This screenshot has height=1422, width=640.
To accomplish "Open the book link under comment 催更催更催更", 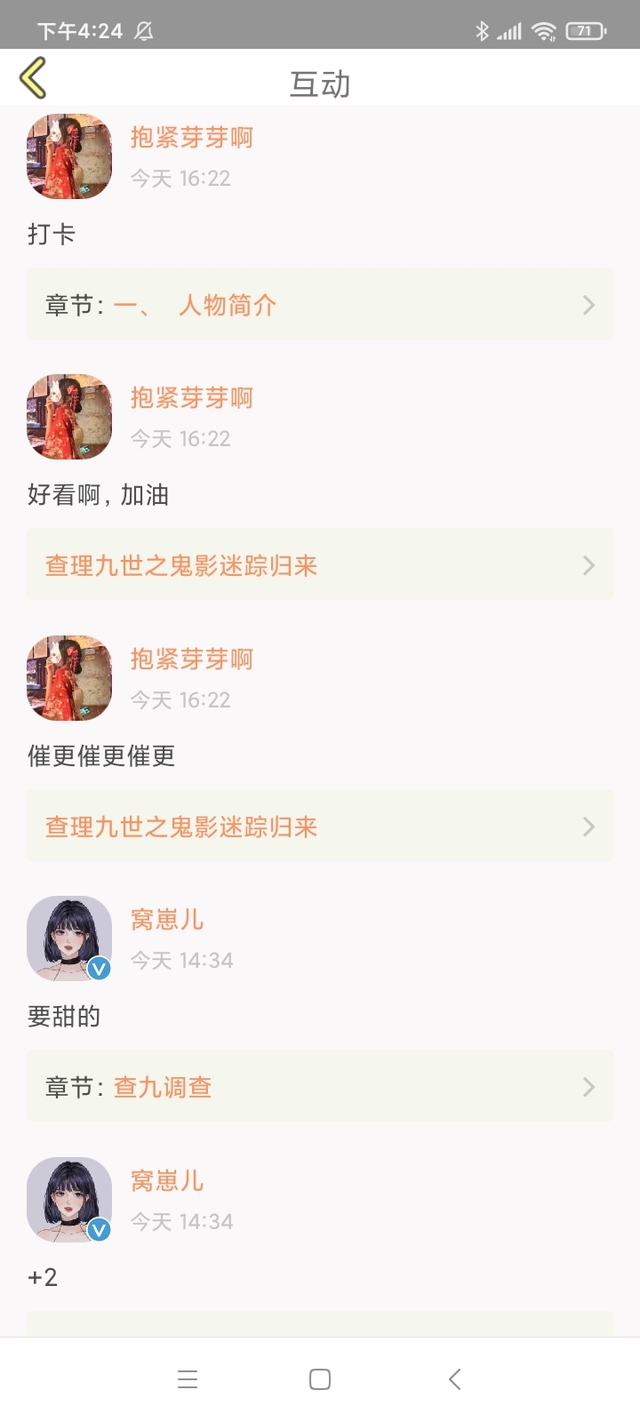I will tap(319, 826).
